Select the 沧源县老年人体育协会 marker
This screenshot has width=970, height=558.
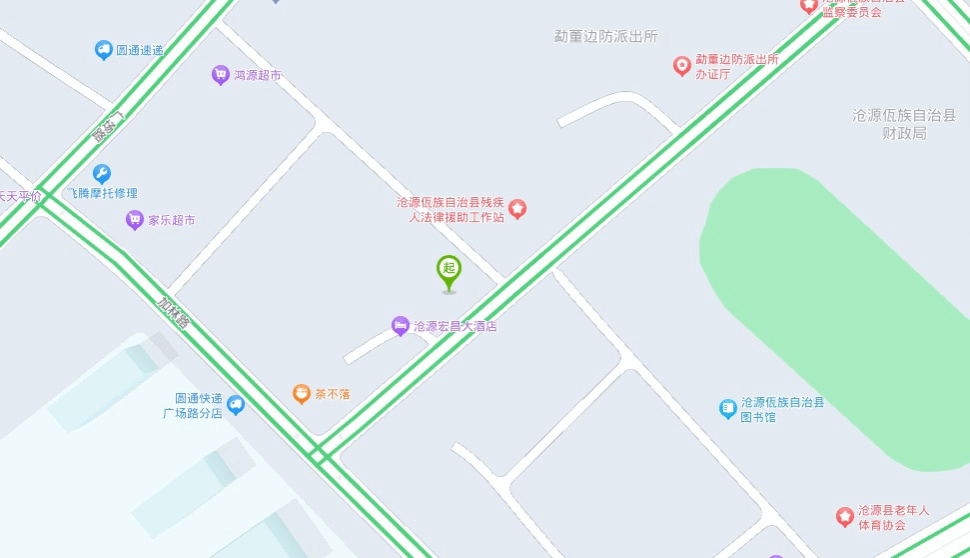(x=845, y=517)
